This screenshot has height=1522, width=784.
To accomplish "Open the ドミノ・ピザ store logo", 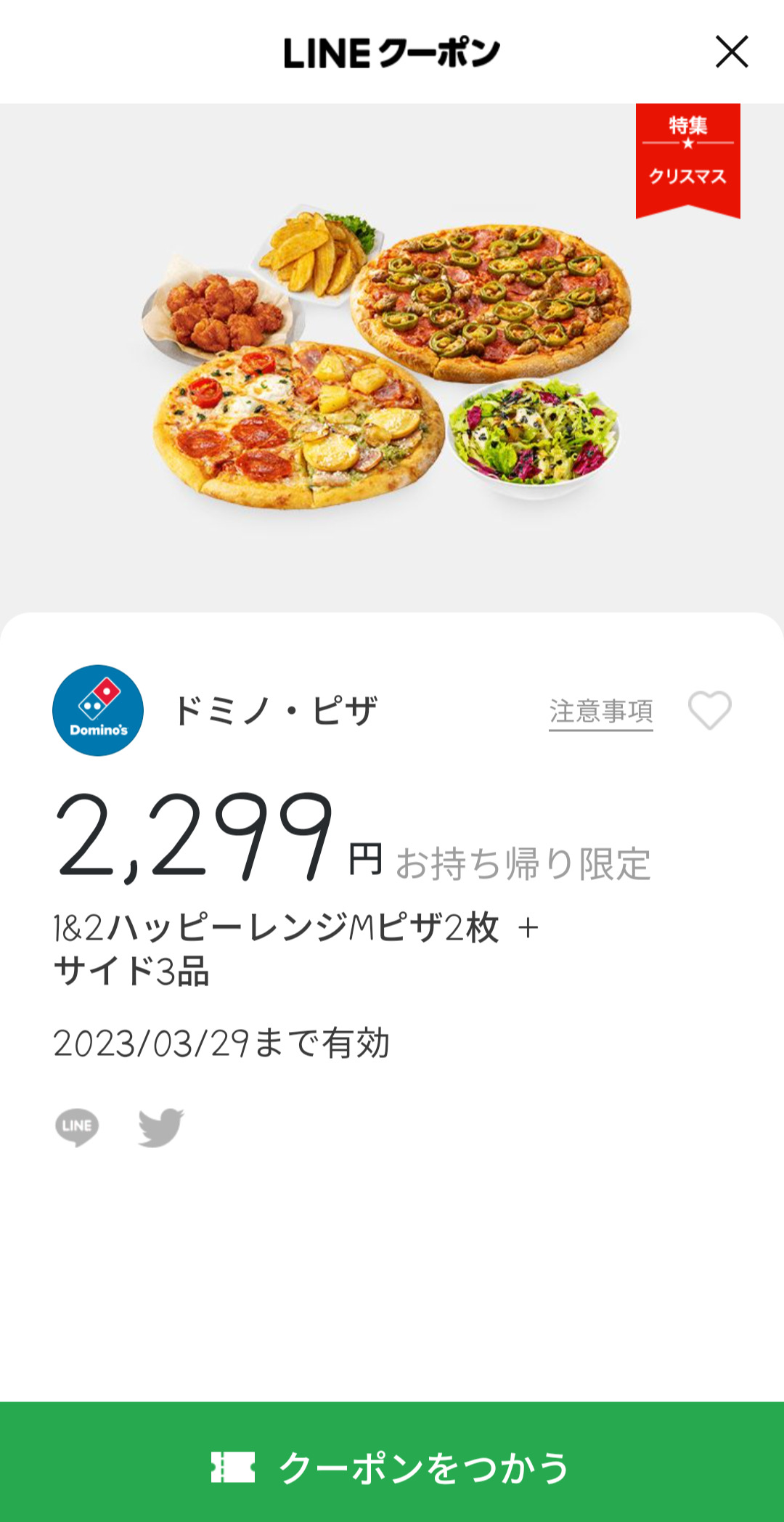I will 98,710.
